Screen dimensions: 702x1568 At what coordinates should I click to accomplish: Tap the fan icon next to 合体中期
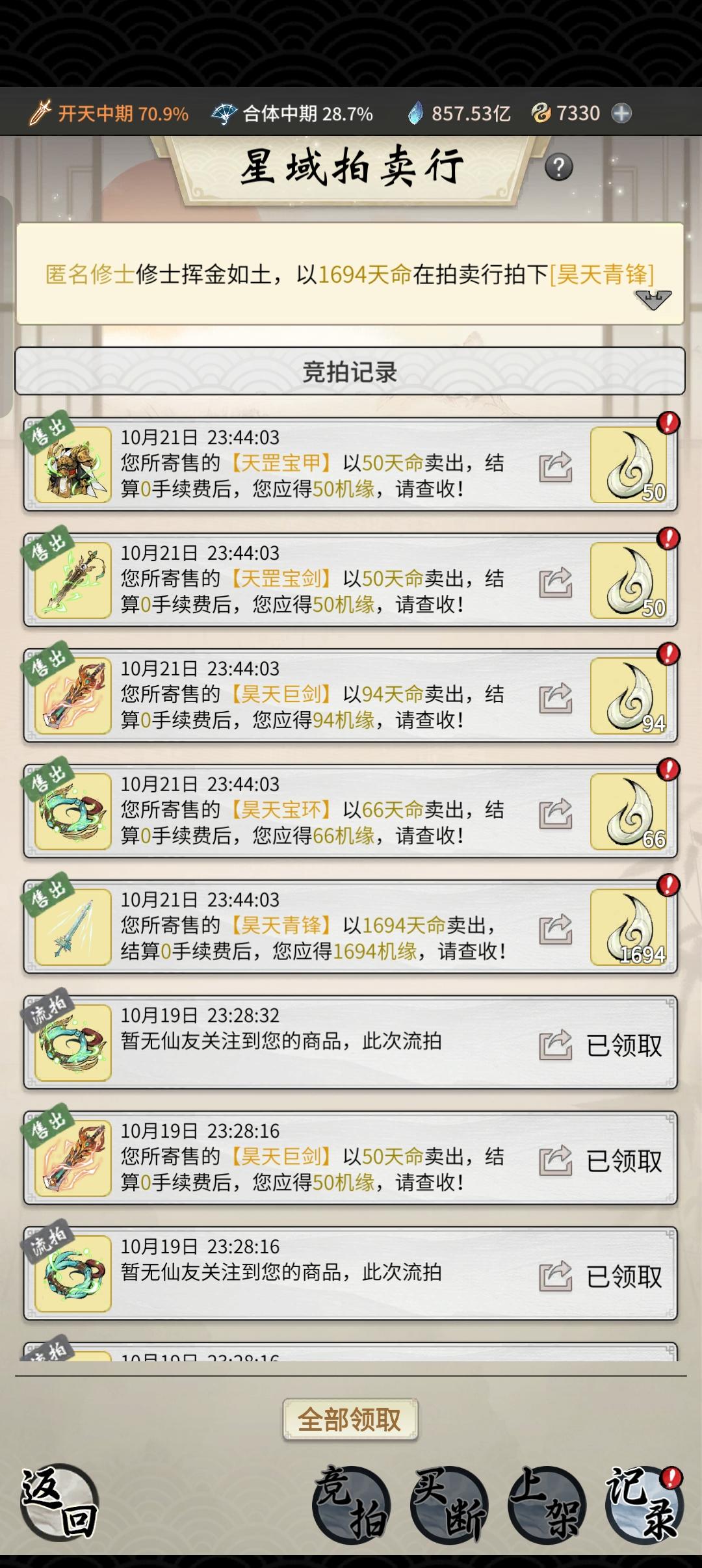224,112
